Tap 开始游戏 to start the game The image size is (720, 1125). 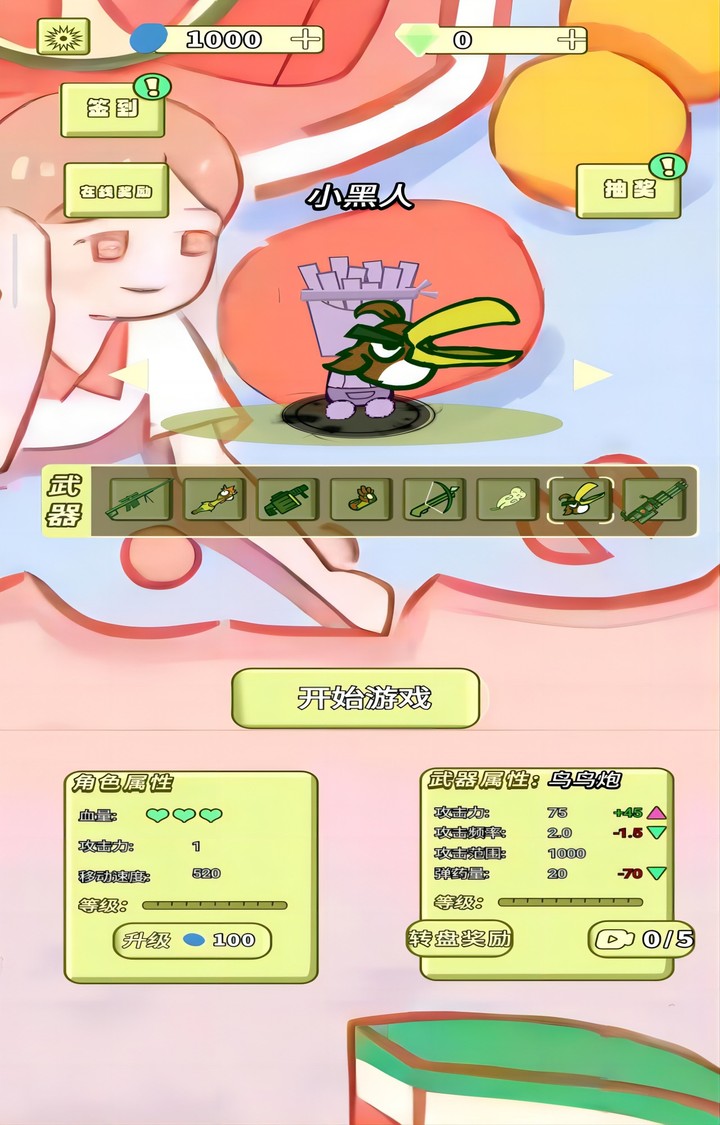coord(356,697)
